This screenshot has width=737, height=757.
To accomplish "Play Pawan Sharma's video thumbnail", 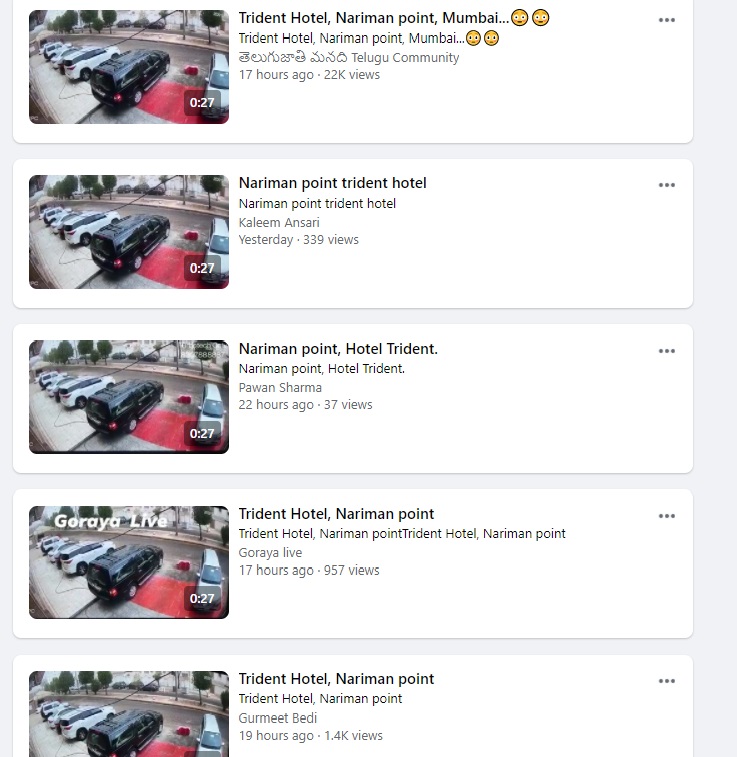I will [x=128, y=397].
